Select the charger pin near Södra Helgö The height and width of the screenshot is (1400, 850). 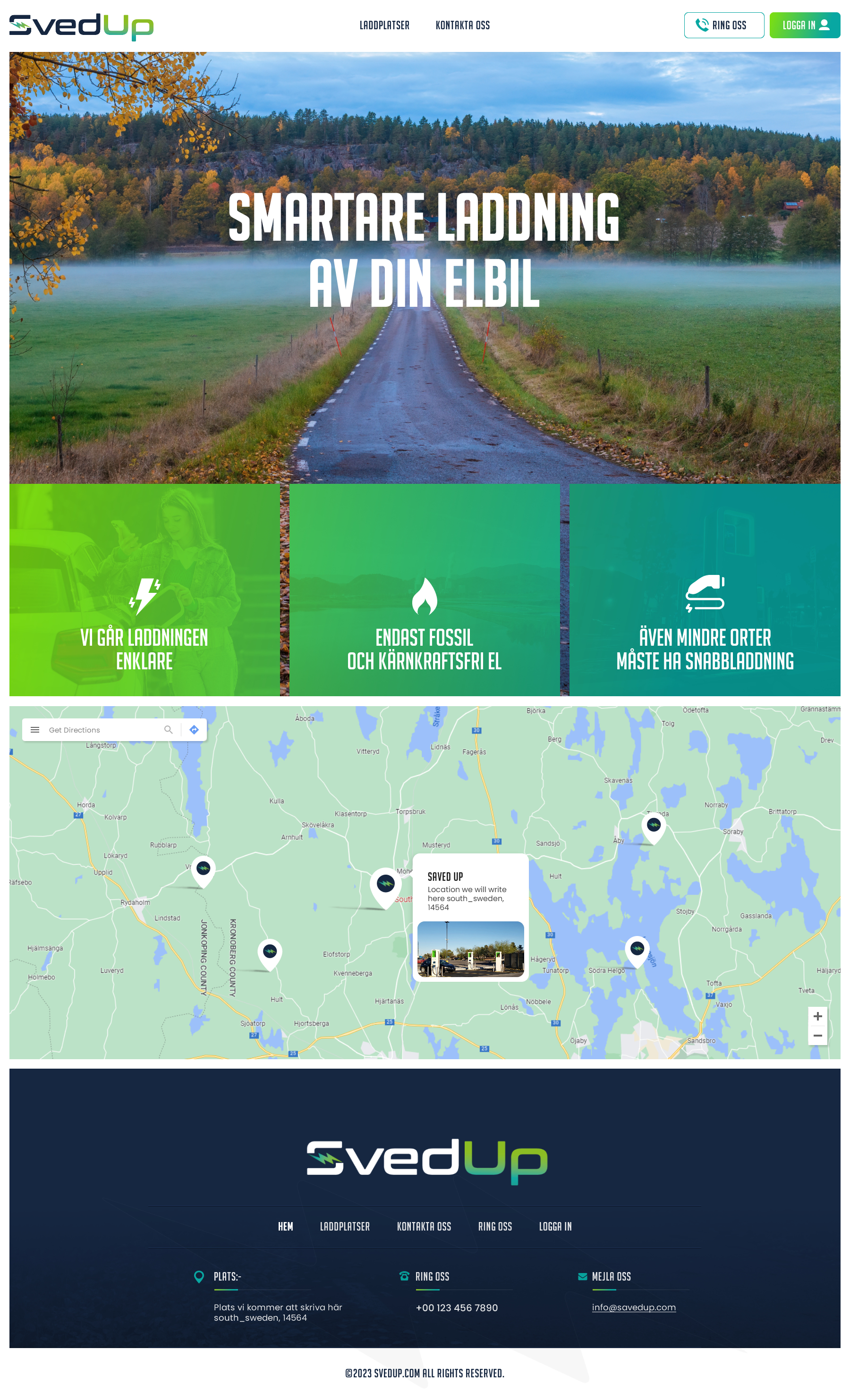click(637, 949)
